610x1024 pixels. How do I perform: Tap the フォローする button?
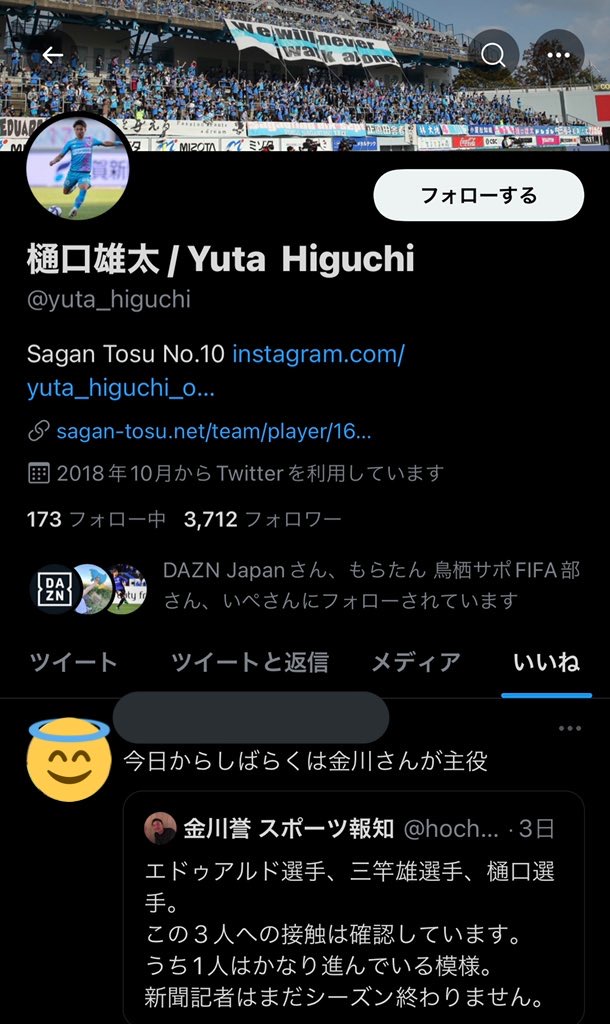(x=478, y=195)
